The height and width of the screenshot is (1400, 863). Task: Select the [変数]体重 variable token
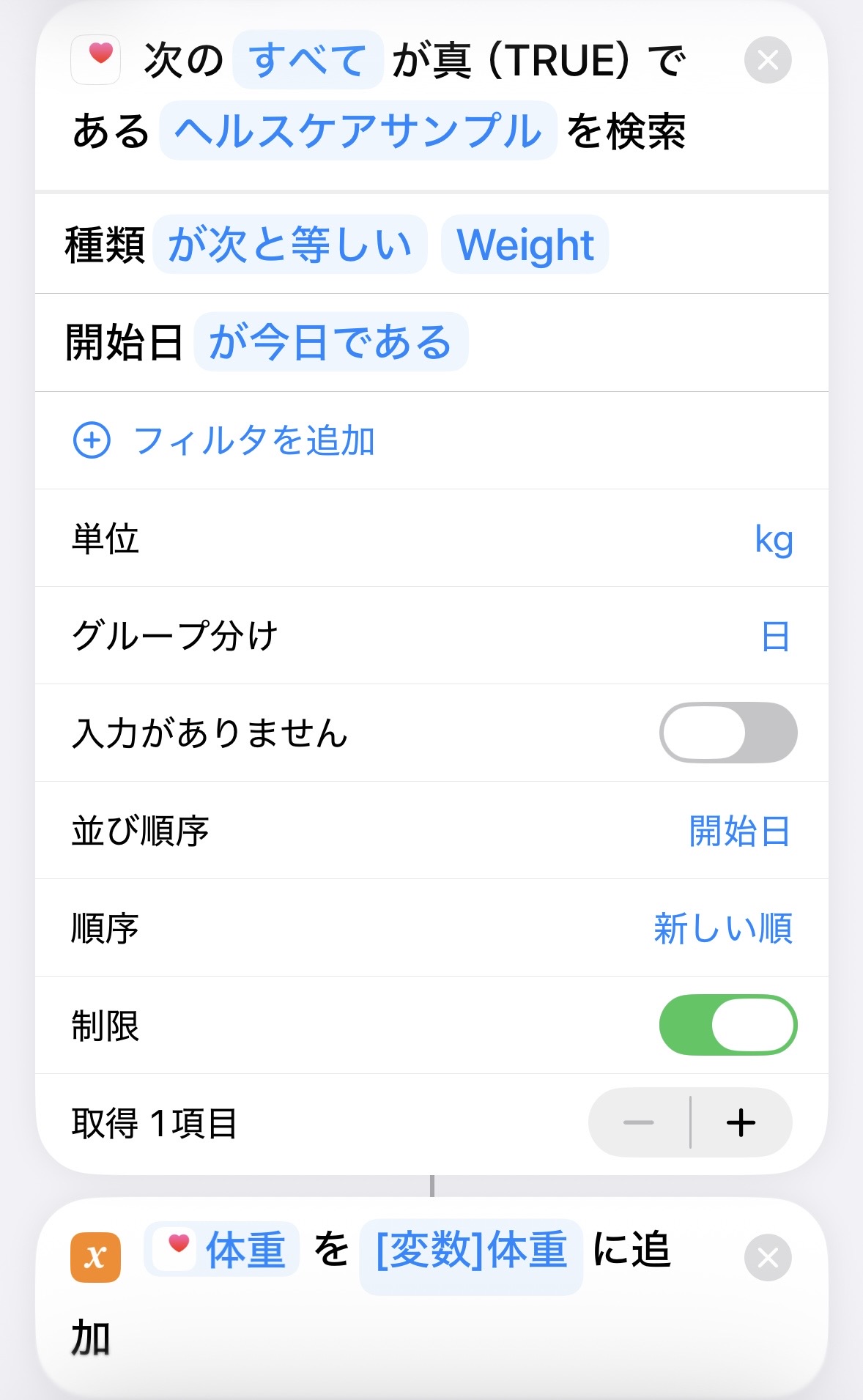click(x=471, y=1250)
